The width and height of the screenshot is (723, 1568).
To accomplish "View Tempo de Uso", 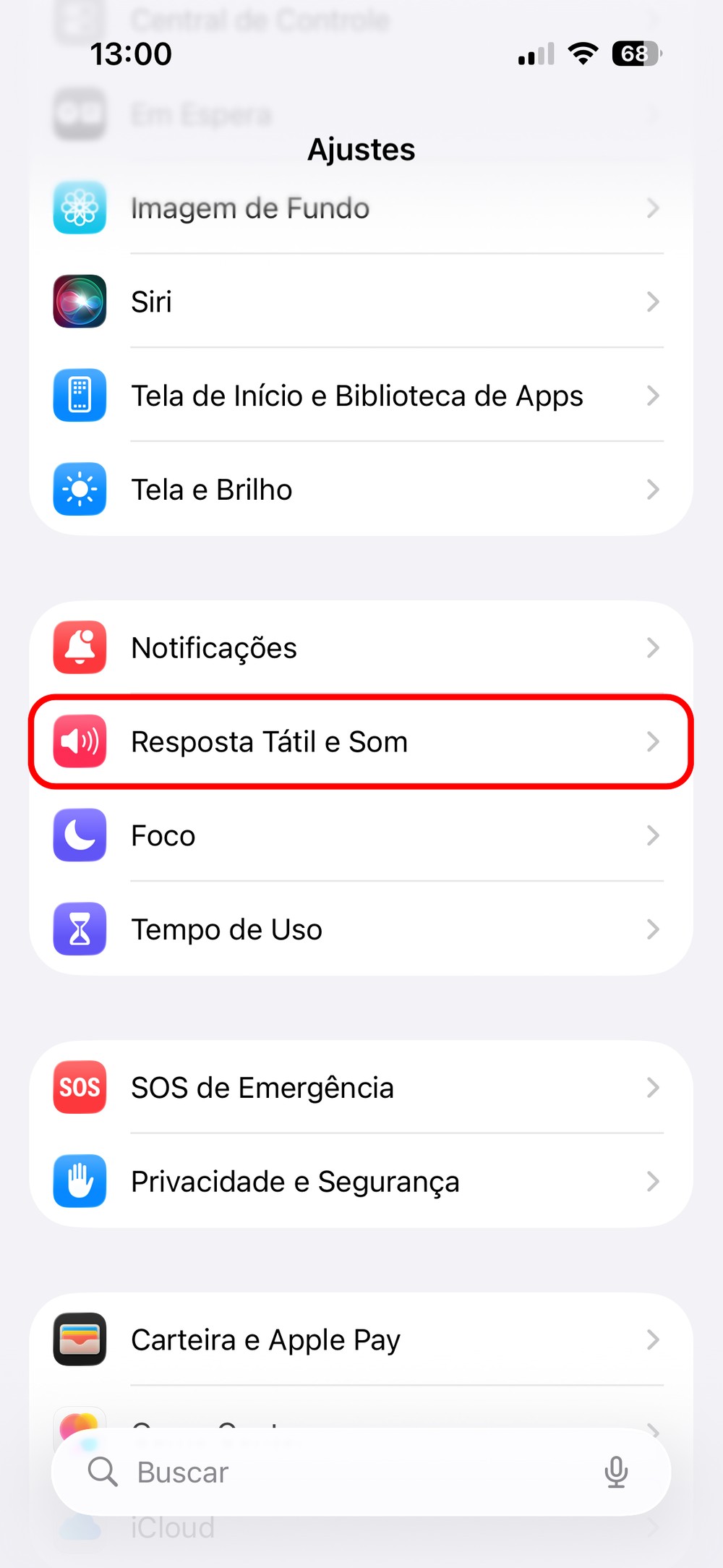I will [360, 929].
